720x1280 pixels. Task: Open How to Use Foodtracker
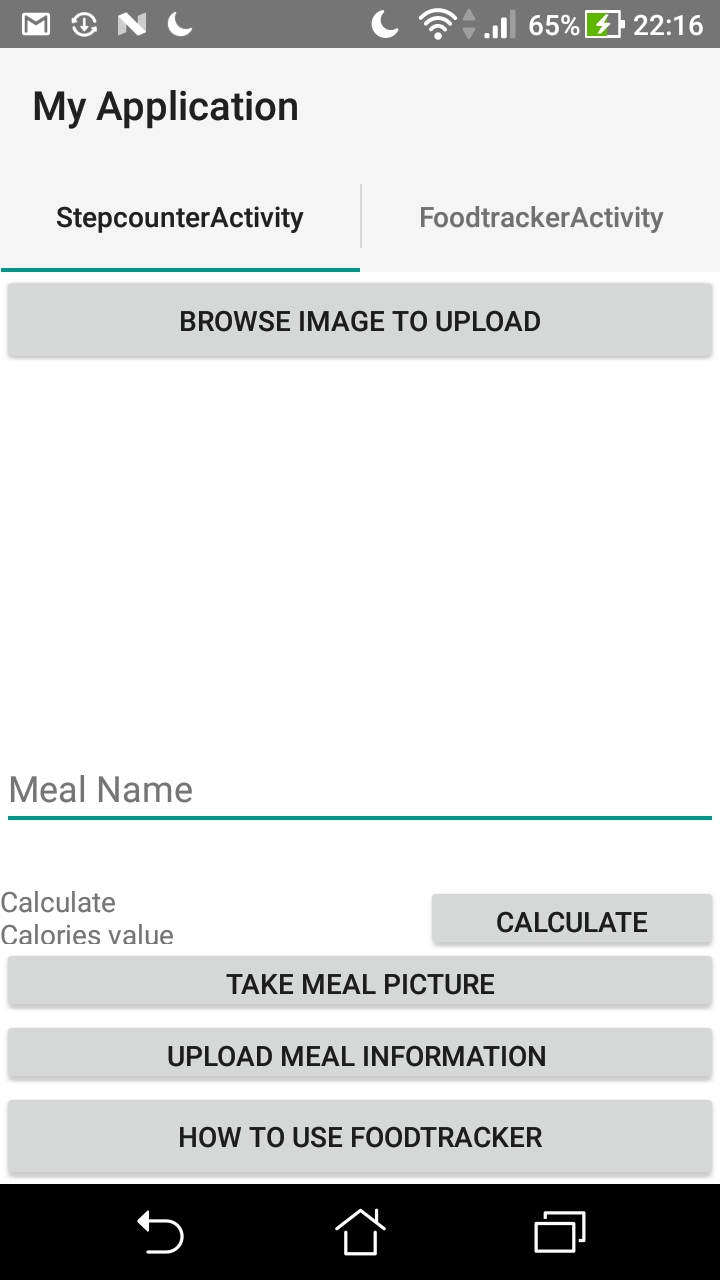[x=360, y=1137]
